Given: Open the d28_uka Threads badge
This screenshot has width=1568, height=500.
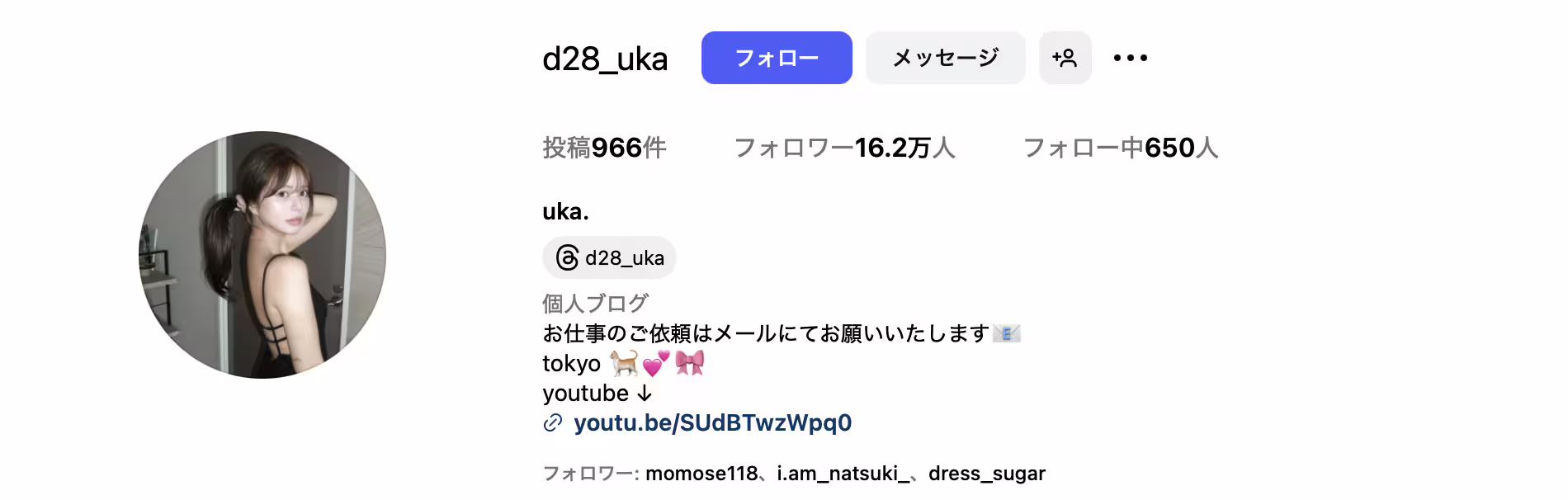Looking at the screenshot, I should [x=610, y=258].
